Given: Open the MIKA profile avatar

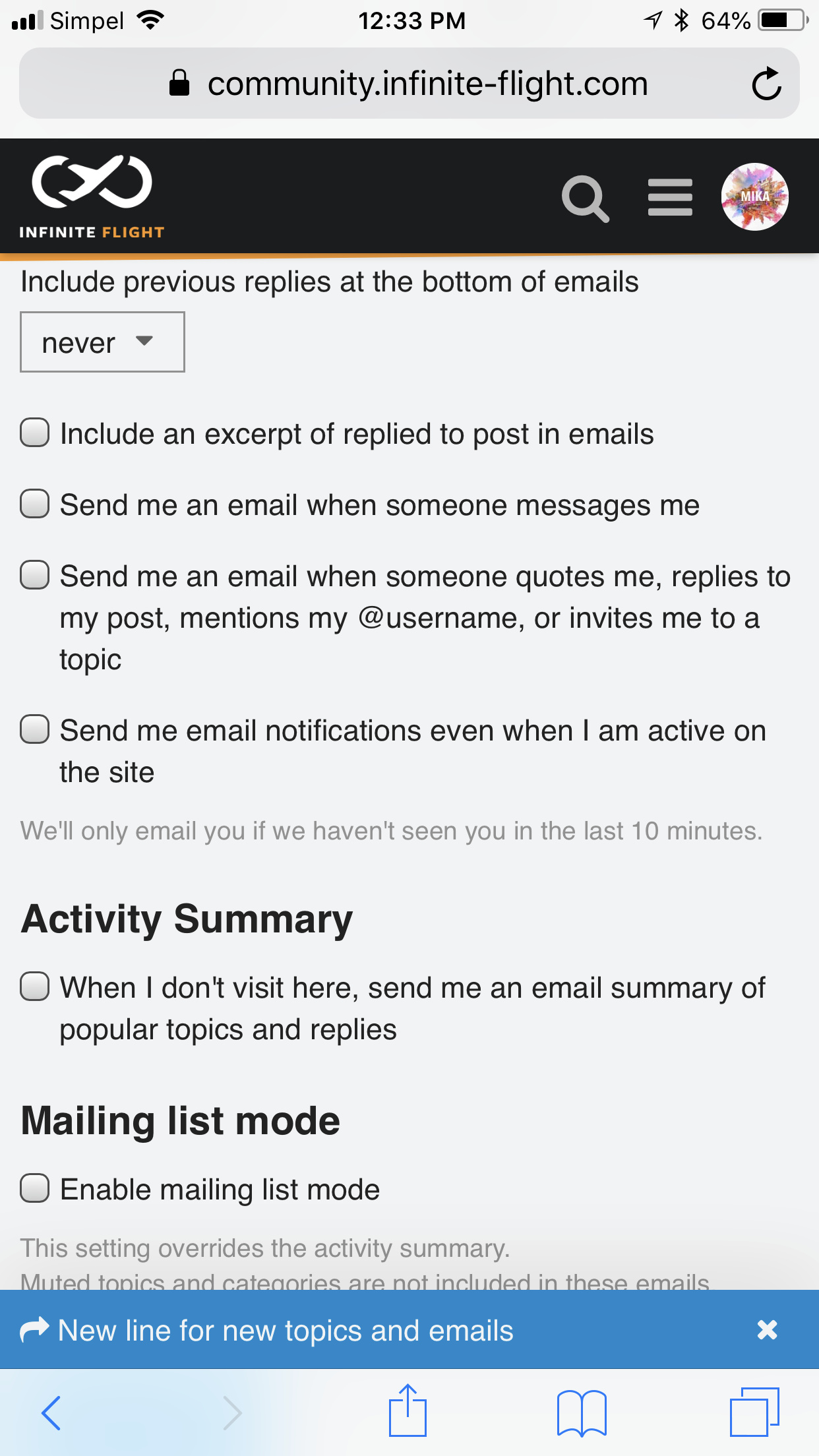Looking at the screenshot, I should 754,197.
